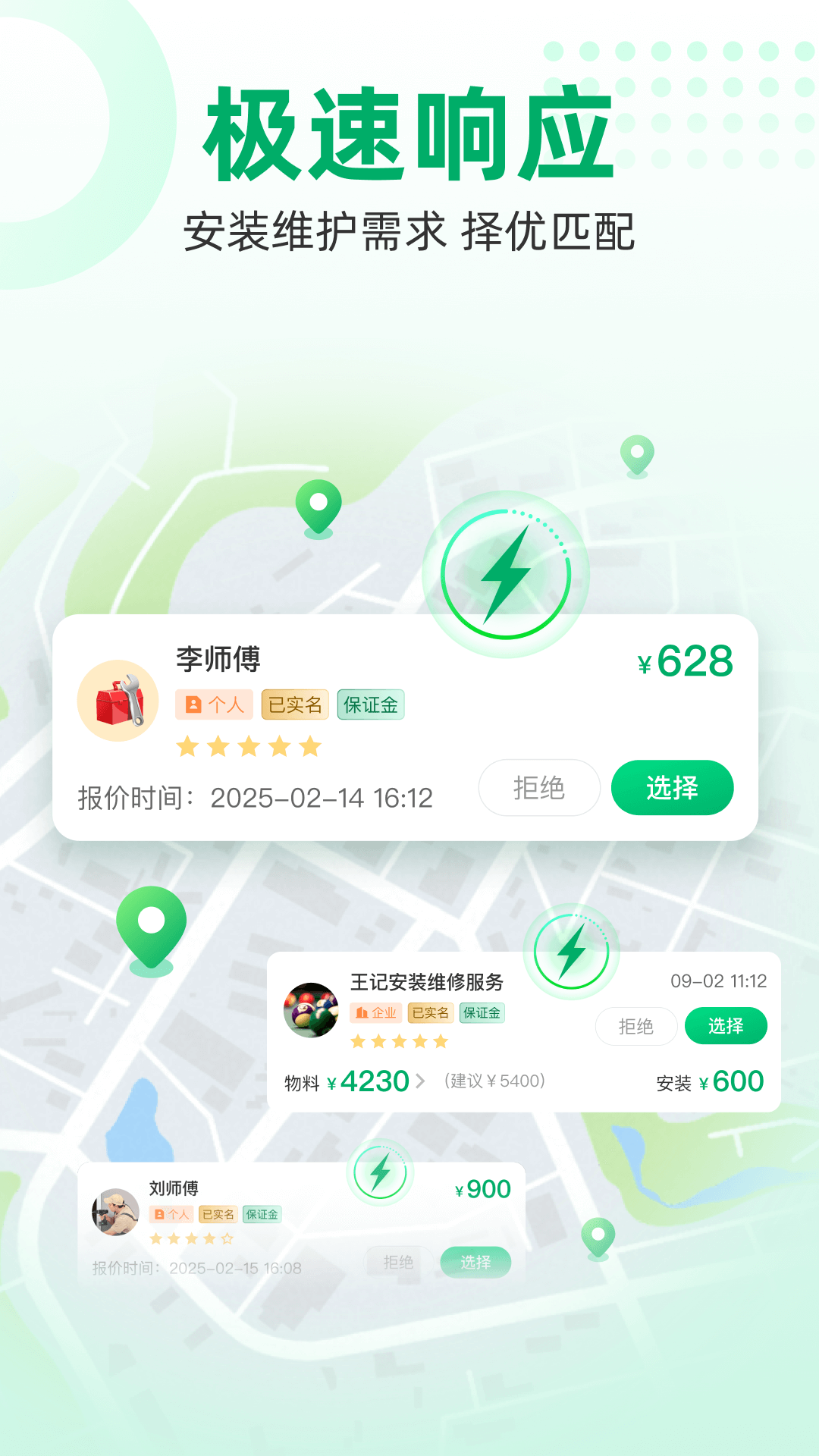
Task: Click 拒绝 on 王记安装维修服务's offer
Action: (x=637, y=1026)
